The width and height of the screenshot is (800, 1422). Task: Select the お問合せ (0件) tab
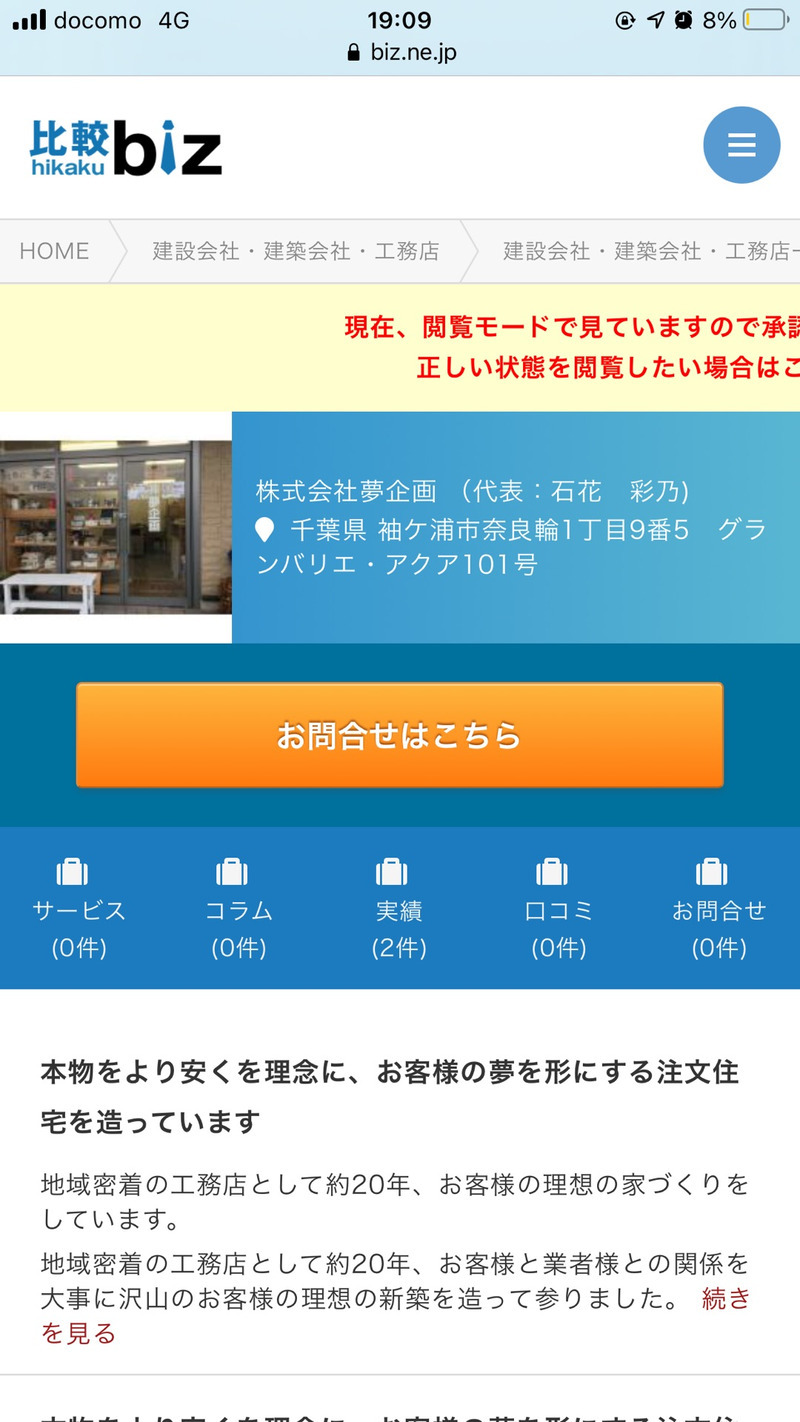(x=719, y=908)
